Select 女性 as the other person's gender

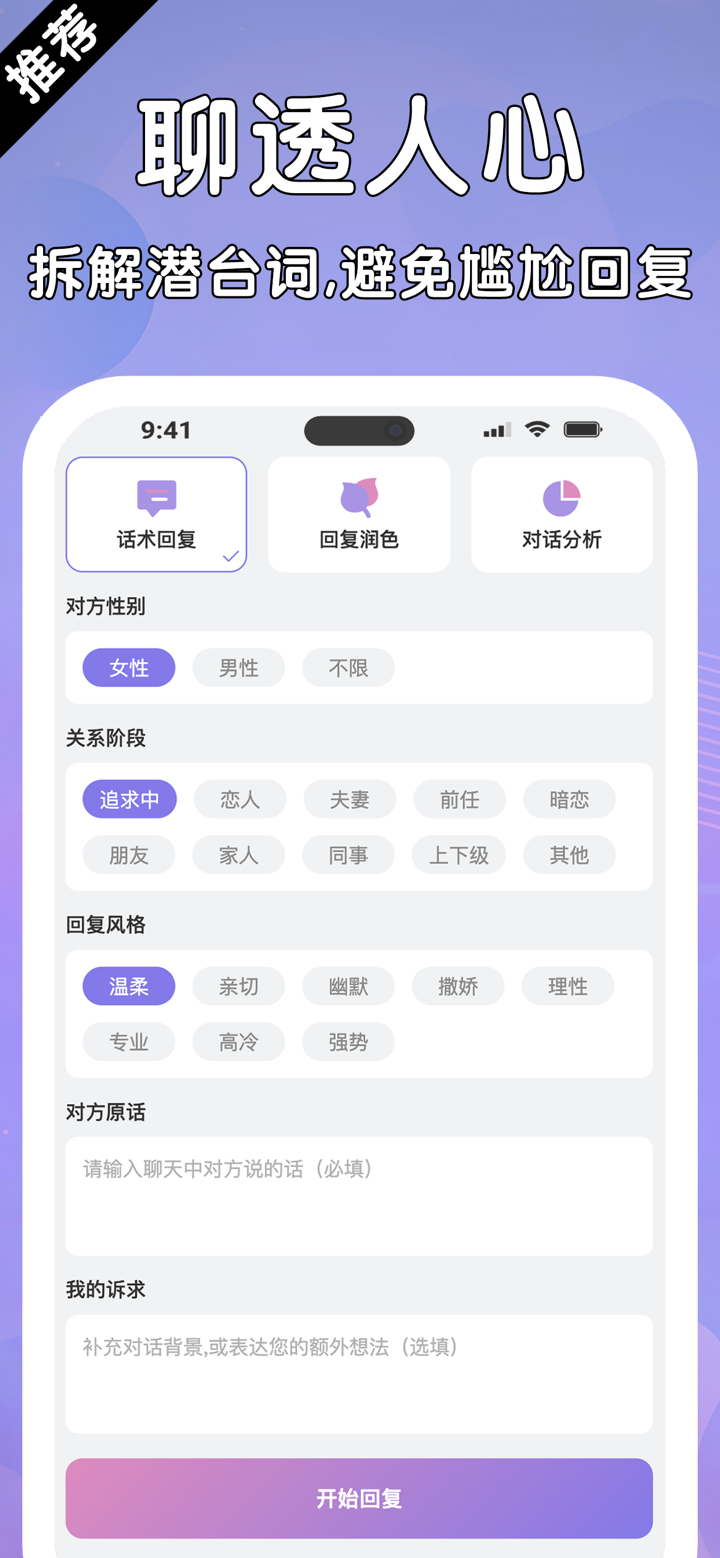point(128,667)
